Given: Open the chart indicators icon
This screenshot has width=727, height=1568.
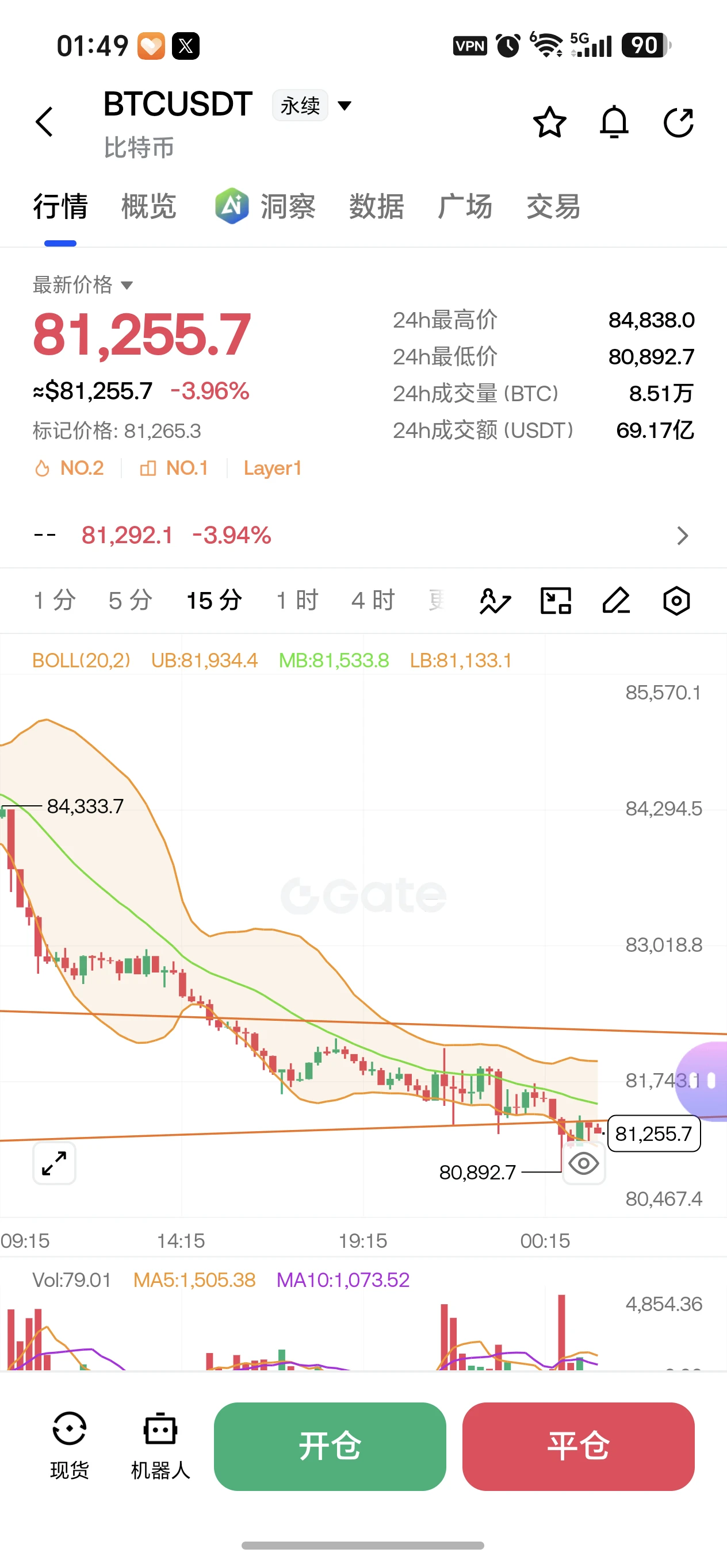Looking at the screenshot, I should tap(495, 601).
